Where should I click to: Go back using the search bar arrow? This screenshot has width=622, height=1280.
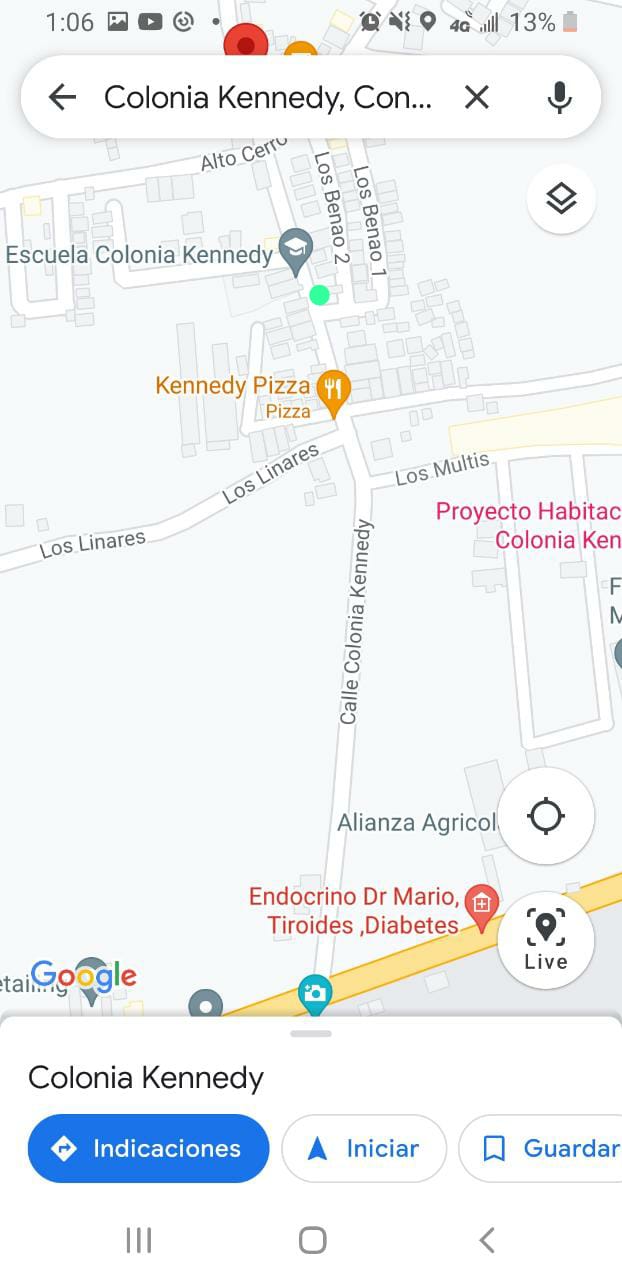(62, 97)
